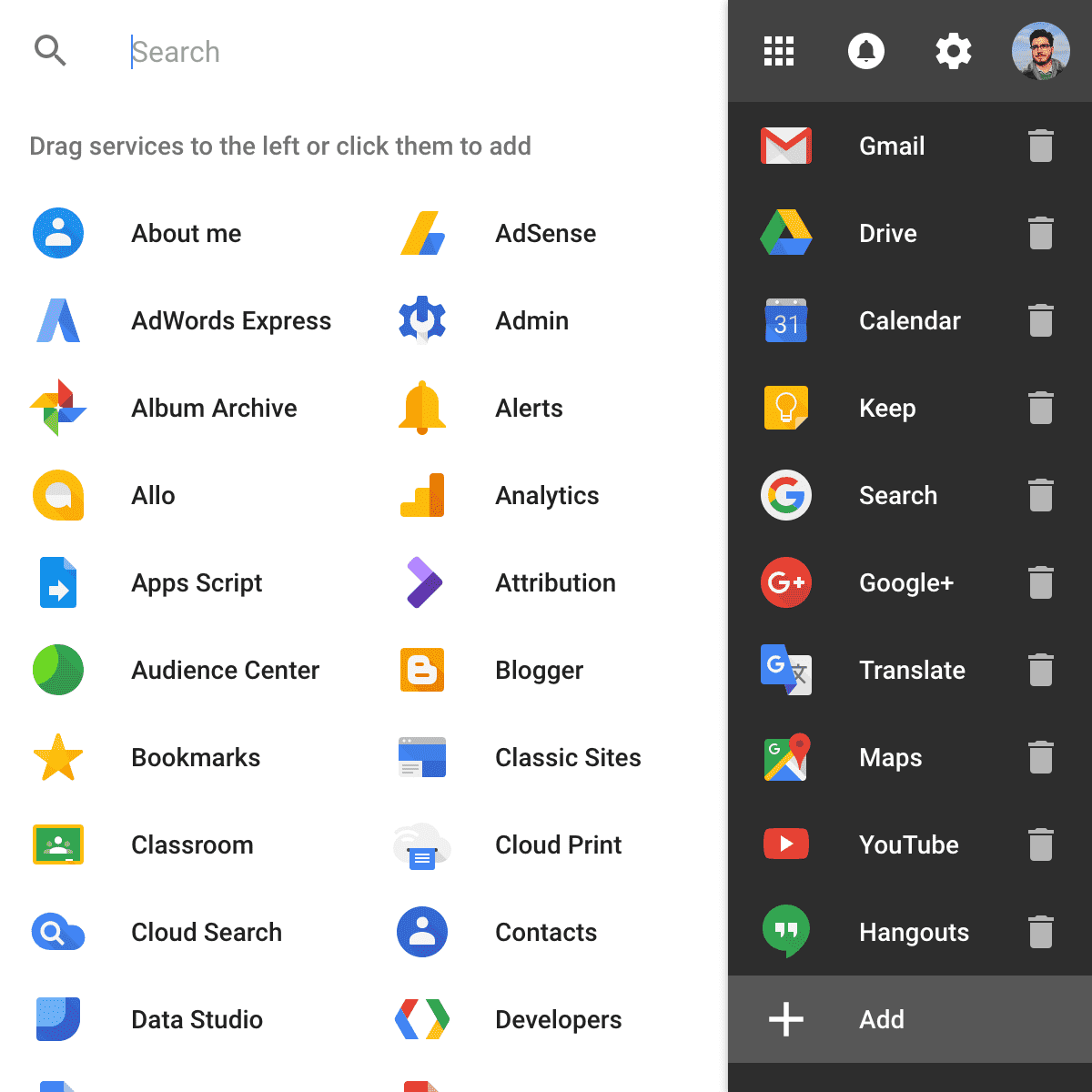Open the profile avatar
Viewport: 1092px width, 1092px height.
pos(1040,52)
